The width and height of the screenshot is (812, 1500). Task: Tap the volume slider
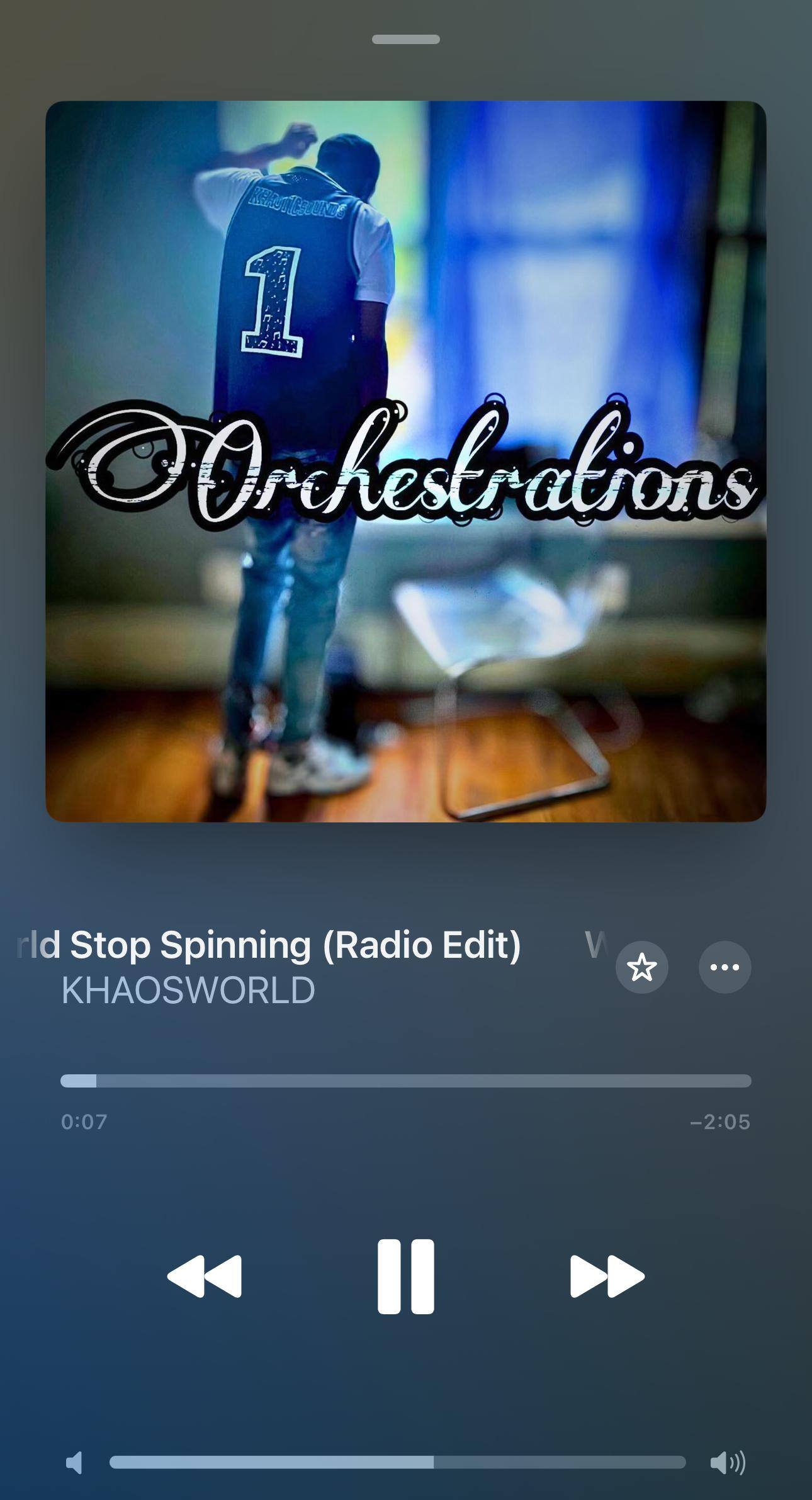click(x=397, y=1462)
